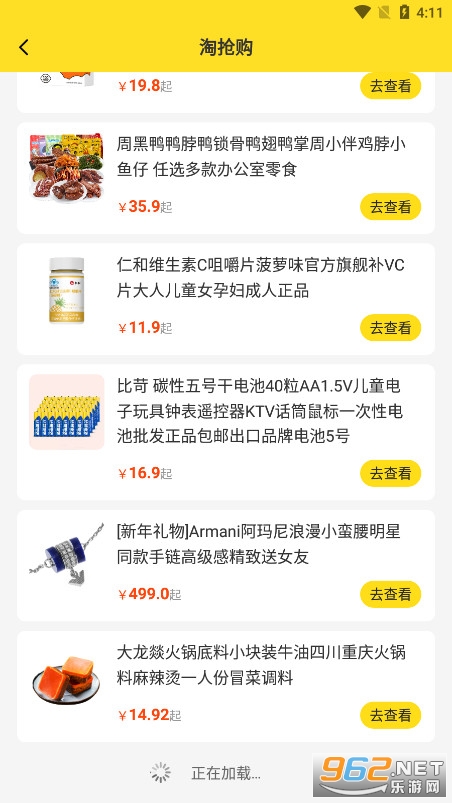Go back from the 淘抢购 page
Screen dimensions: 452x803
[24, 48]
